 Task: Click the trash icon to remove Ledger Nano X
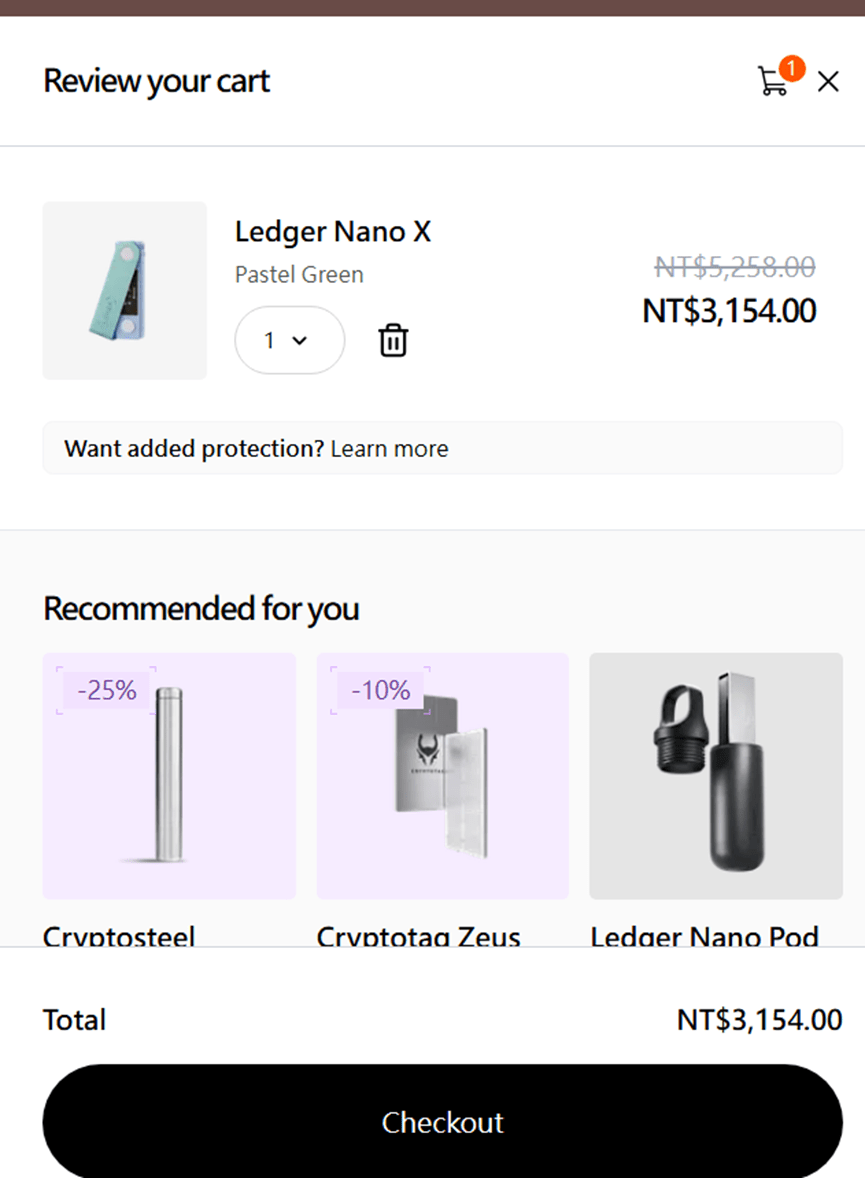[393, 340]
